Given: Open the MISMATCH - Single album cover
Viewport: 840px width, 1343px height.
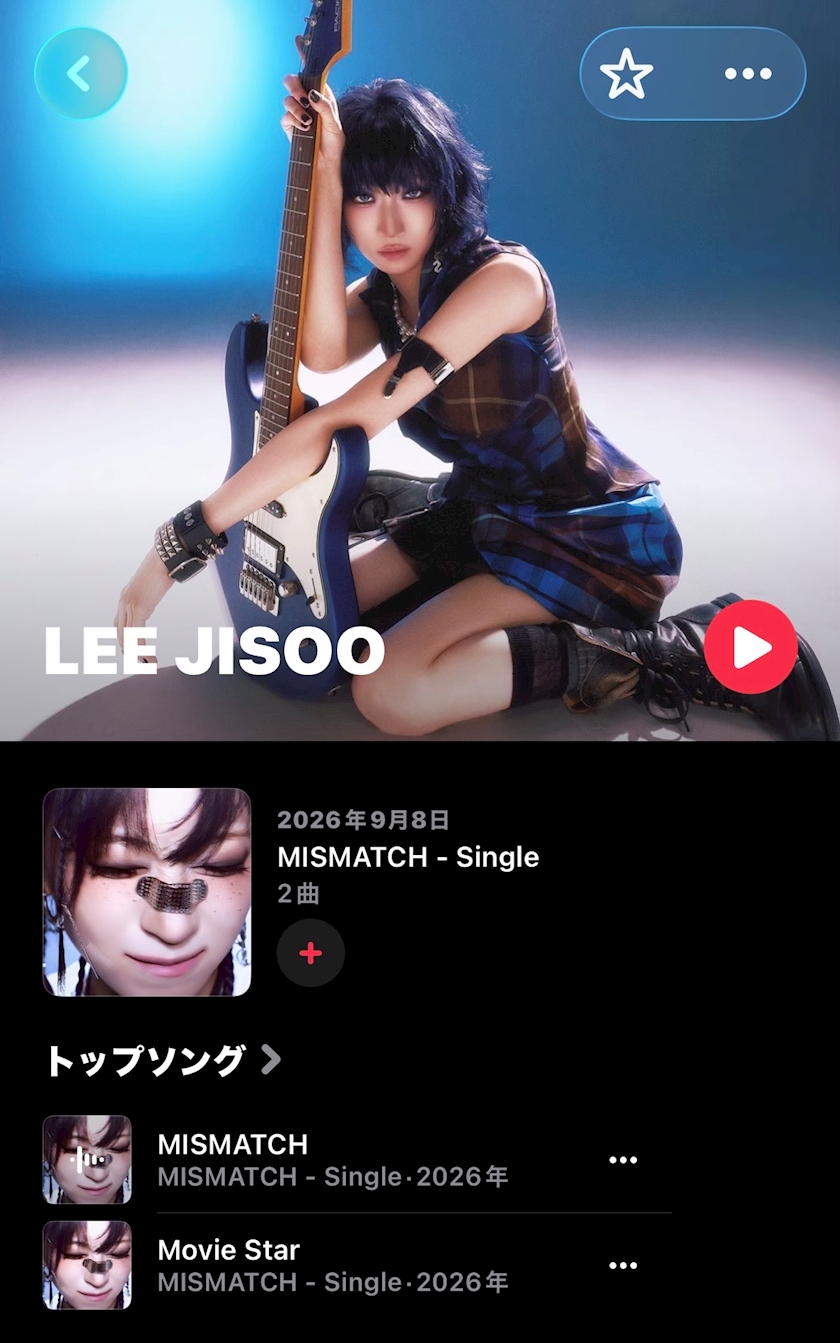Looking at the screenshot, I should (147, 892).
